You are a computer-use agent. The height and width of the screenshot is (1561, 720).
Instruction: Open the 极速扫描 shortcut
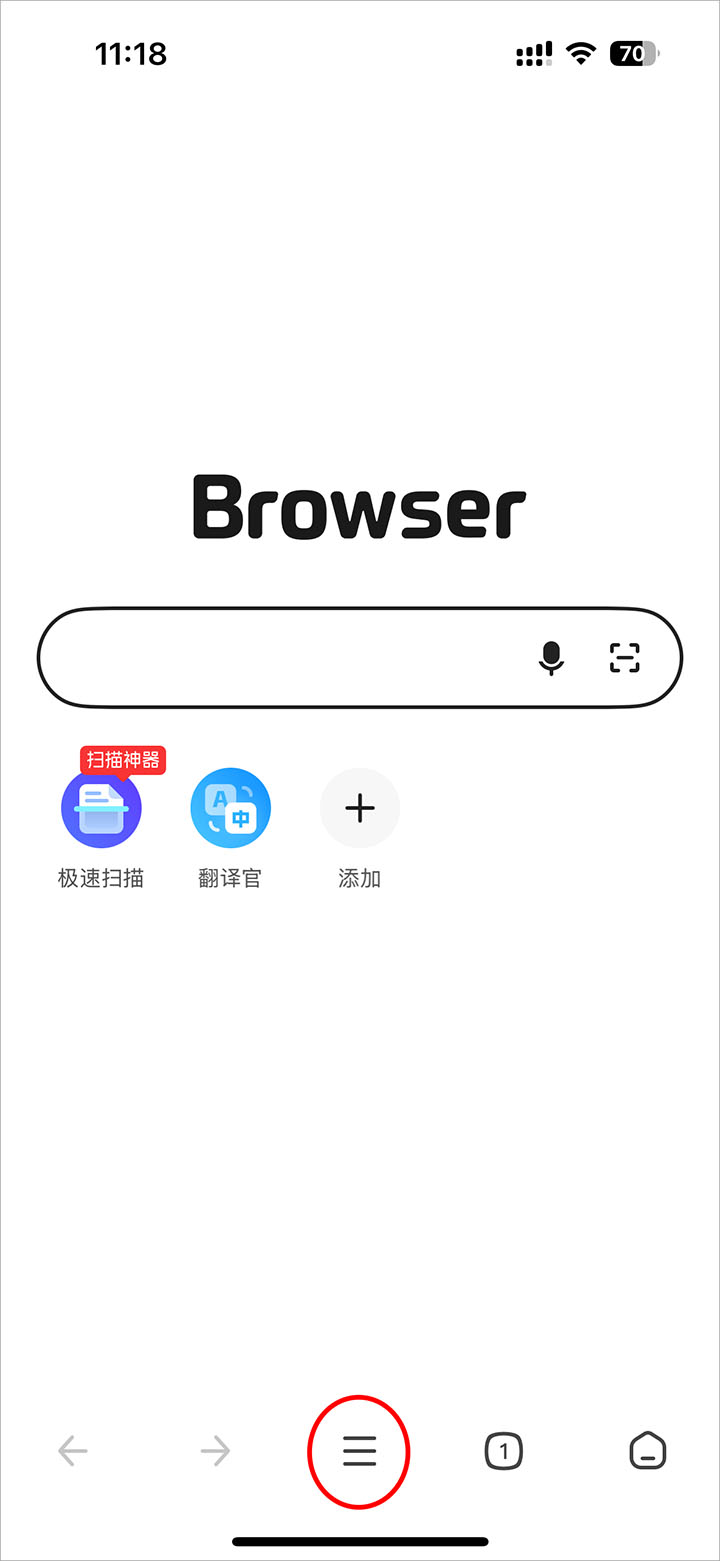click(x=101, y=809)
